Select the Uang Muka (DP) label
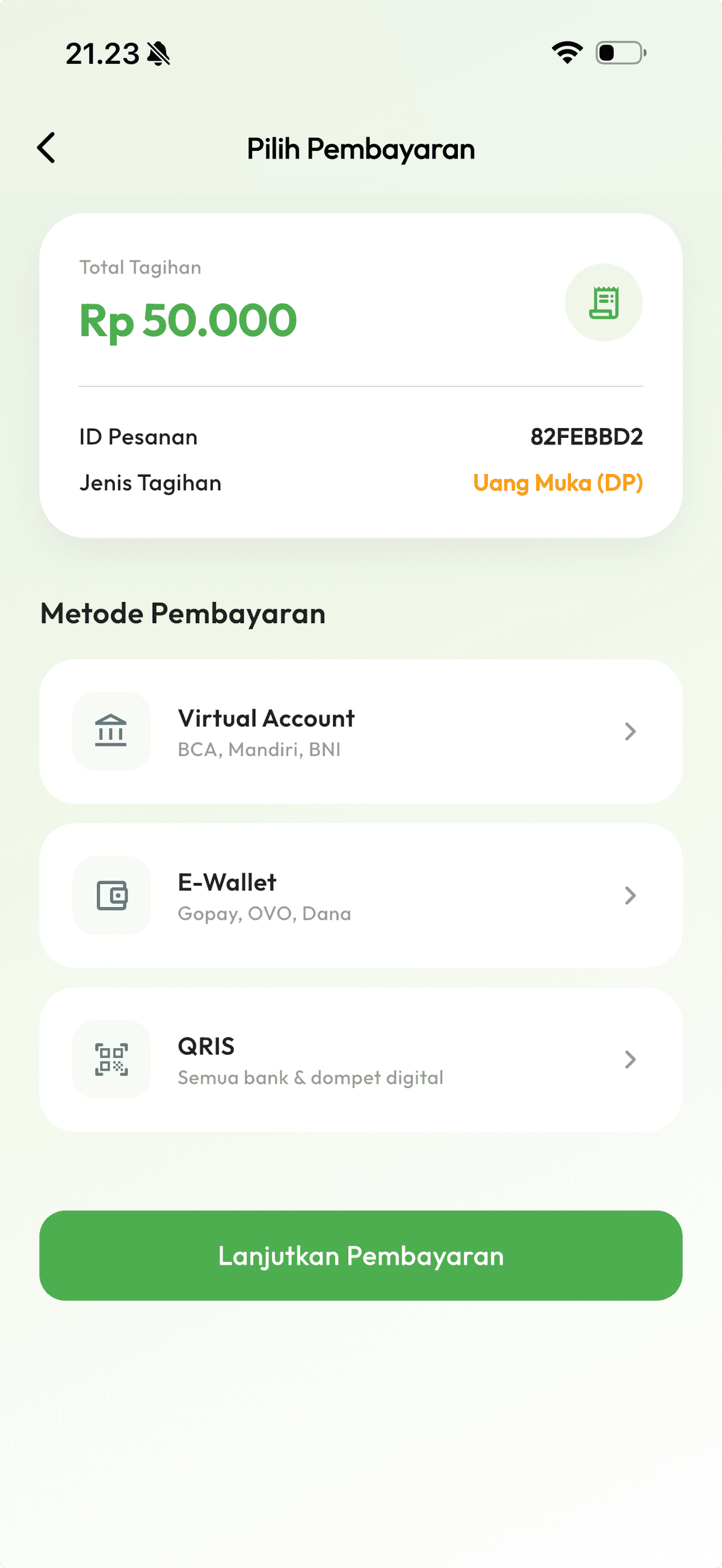Screen dimensions: 722x1568 coord(558,483)
